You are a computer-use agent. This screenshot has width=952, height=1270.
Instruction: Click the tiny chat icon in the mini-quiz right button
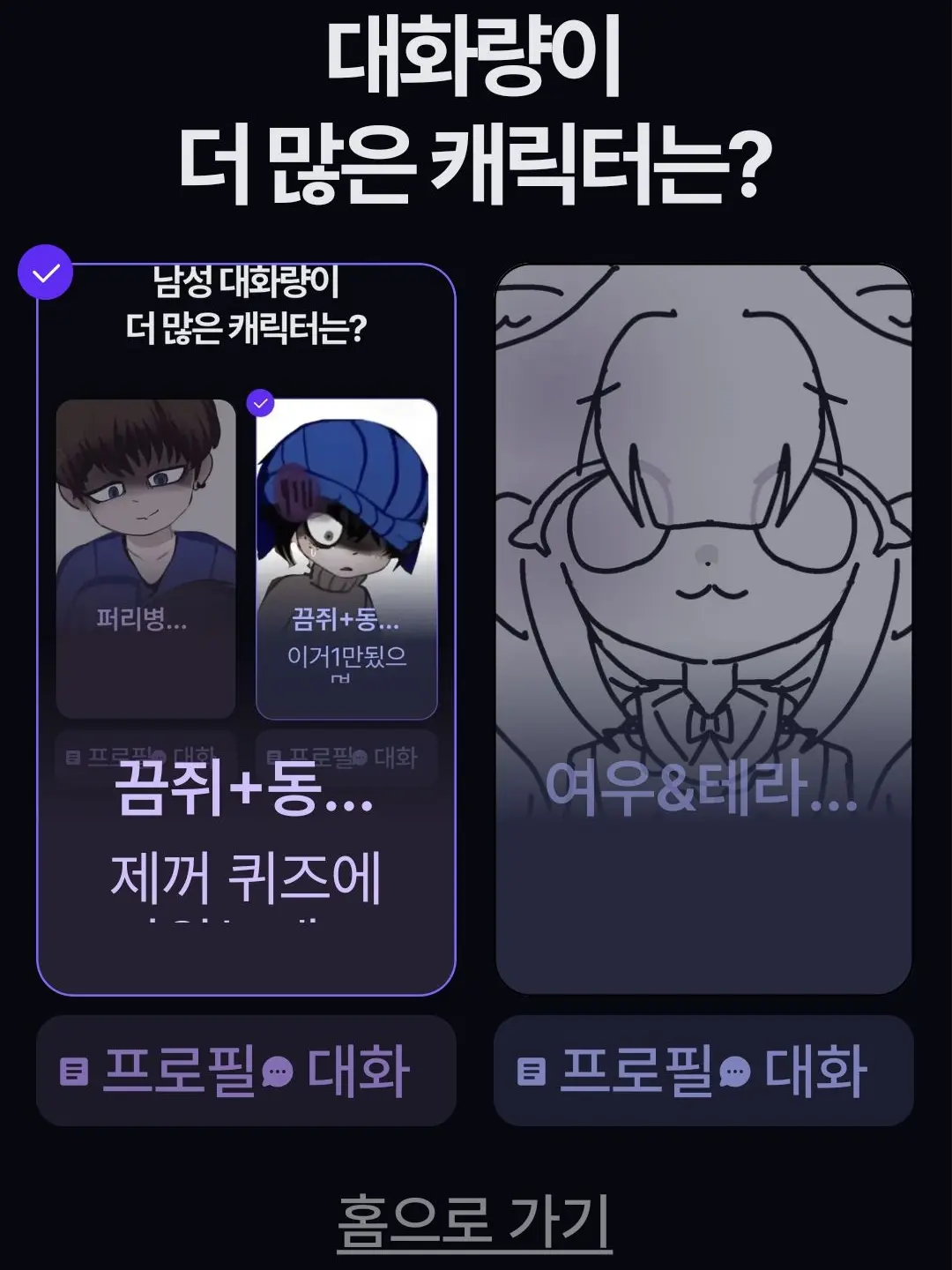(360, 757)
